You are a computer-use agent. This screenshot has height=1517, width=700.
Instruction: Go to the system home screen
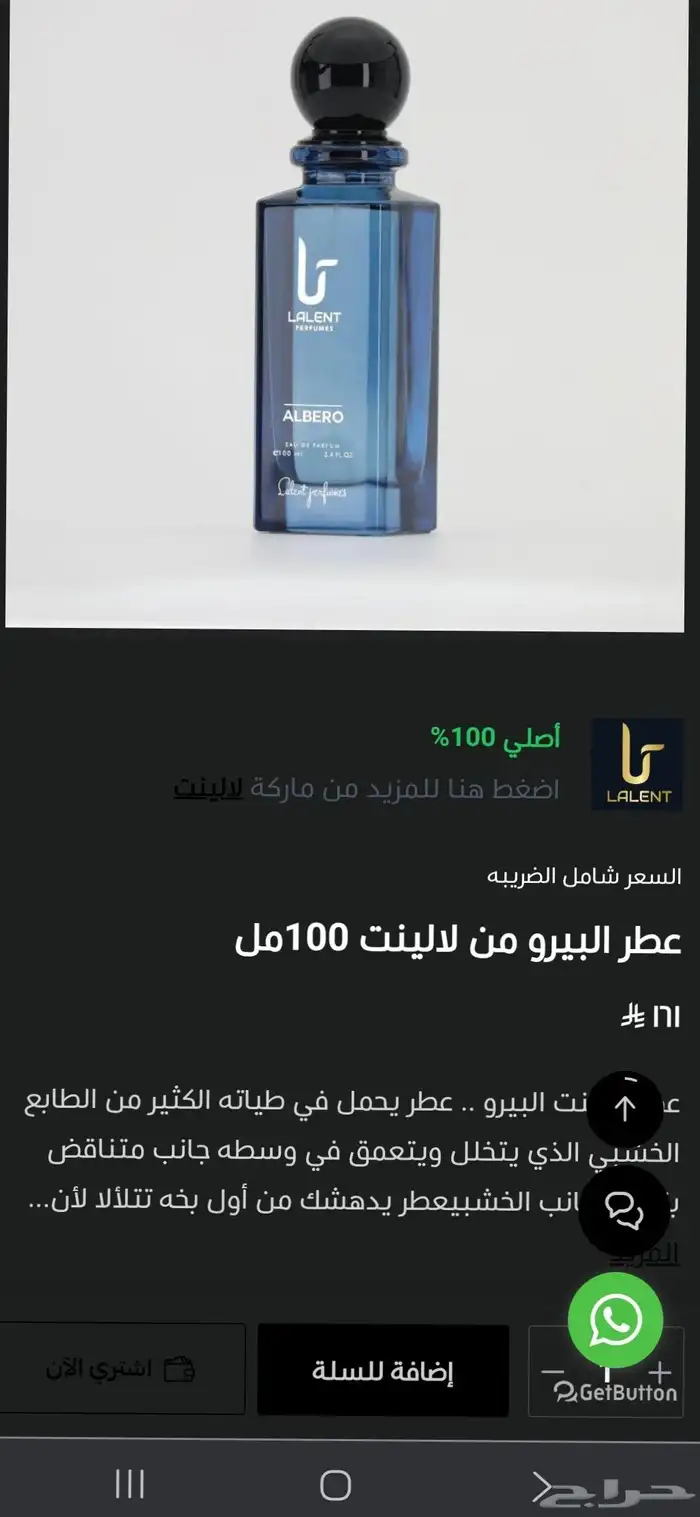[335, 1485]
